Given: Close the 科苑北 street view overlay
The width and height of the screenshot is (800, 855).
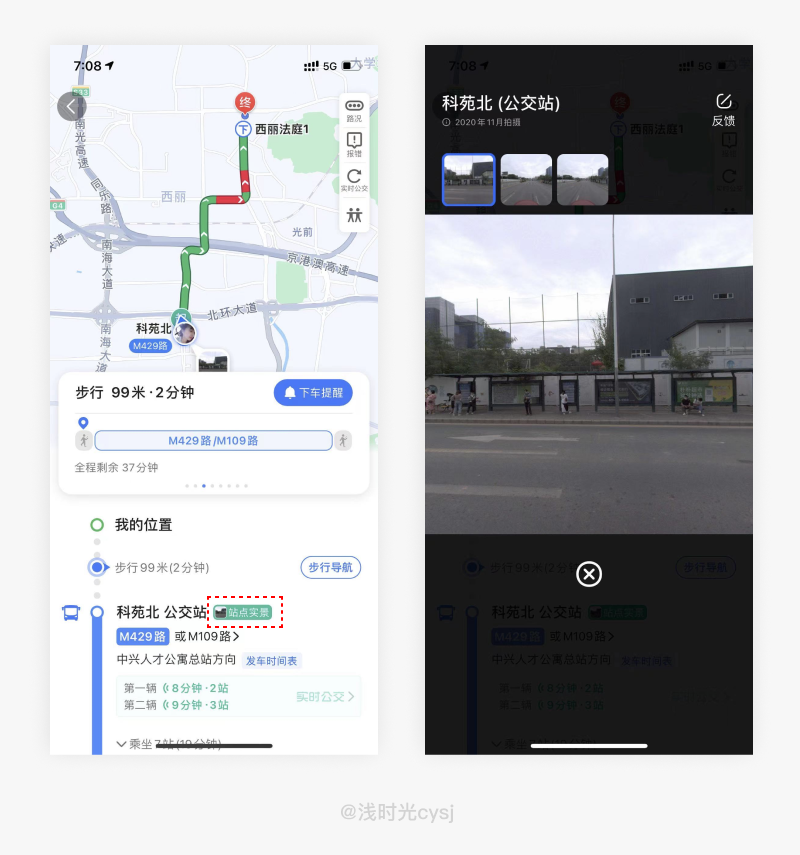Looking at the screenshot, I should (x=589, y=574).
